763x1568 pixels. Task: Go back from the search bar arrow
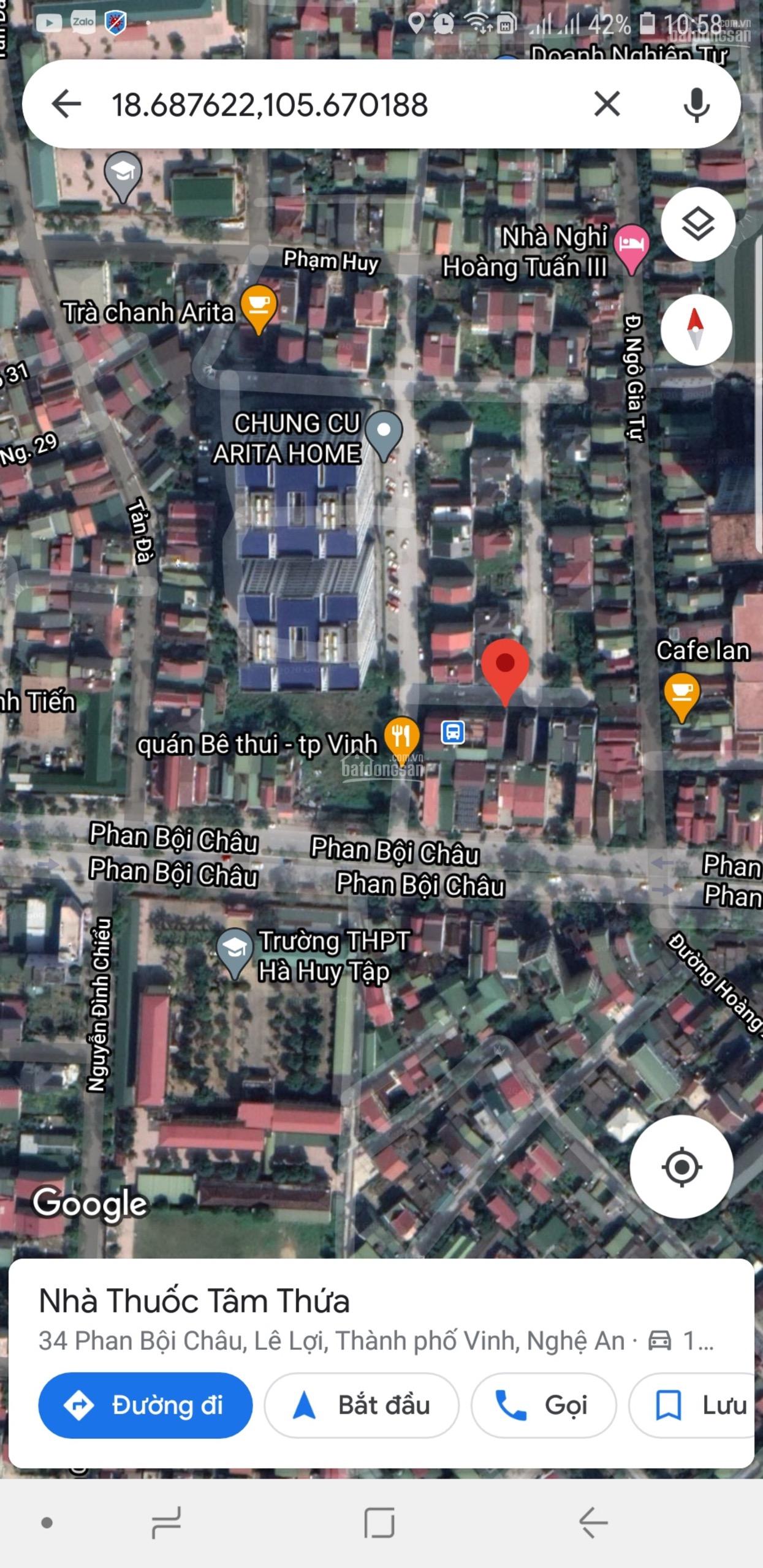(66, 104)
